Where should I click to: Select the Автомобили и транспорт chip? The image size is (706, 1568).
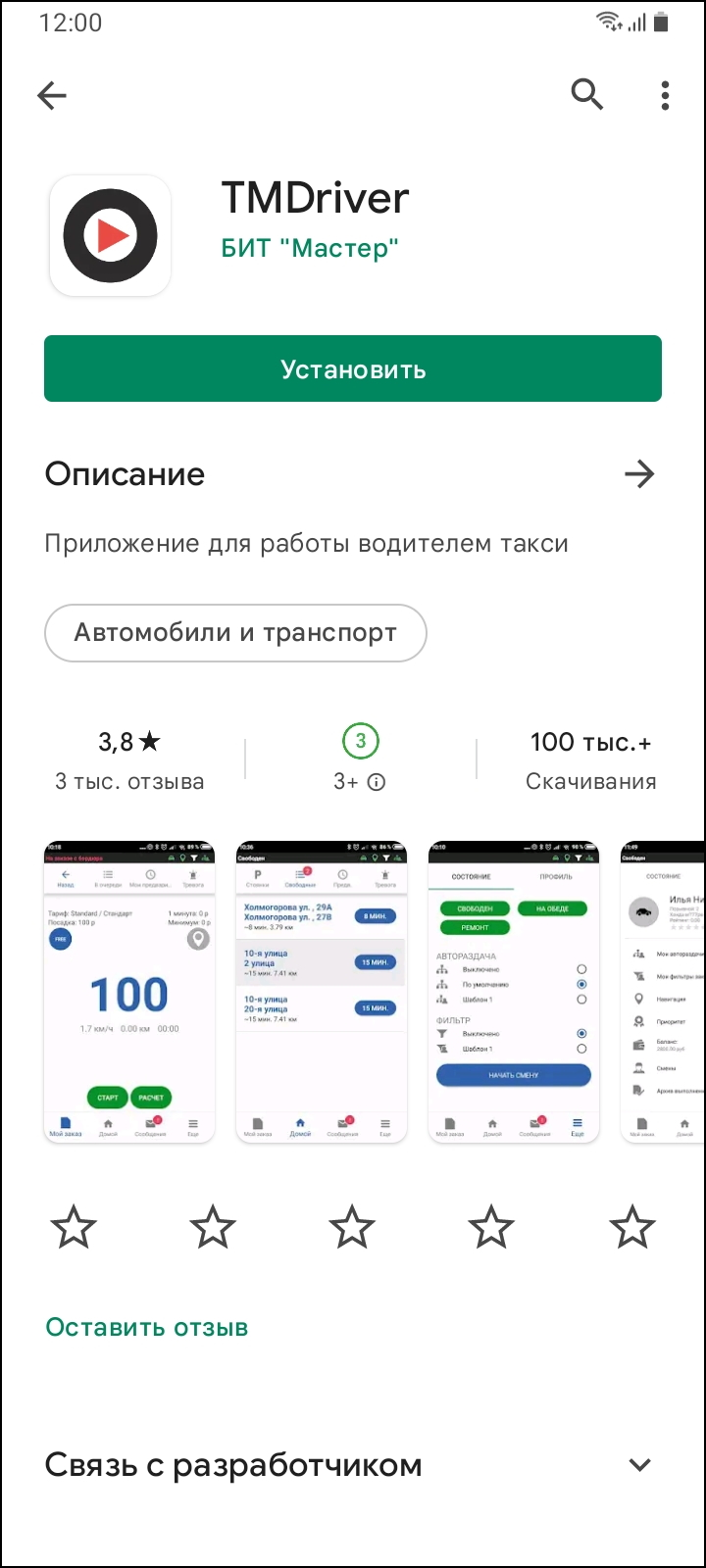coord(235,633)
